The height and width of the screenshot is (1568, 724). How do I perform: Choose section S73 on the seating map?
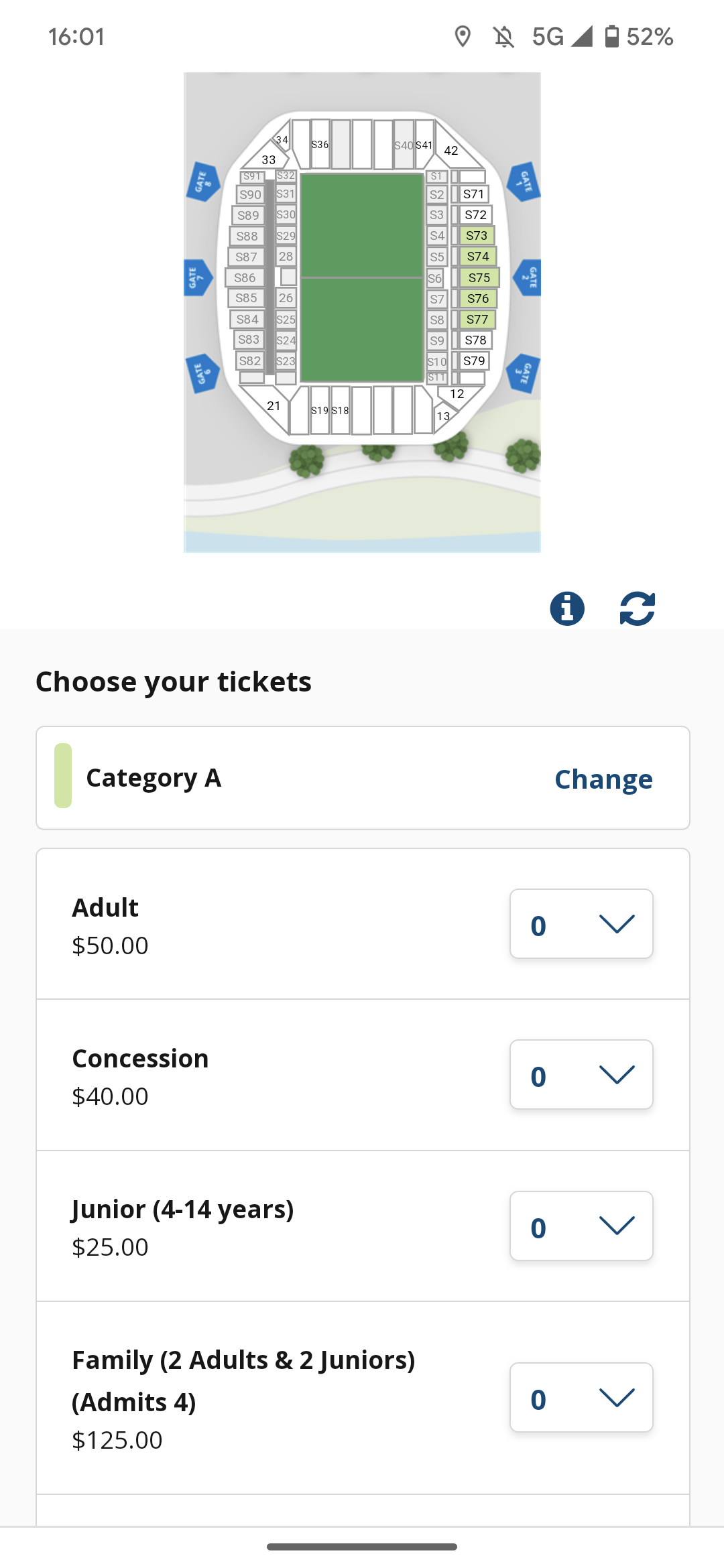point(477,235)
